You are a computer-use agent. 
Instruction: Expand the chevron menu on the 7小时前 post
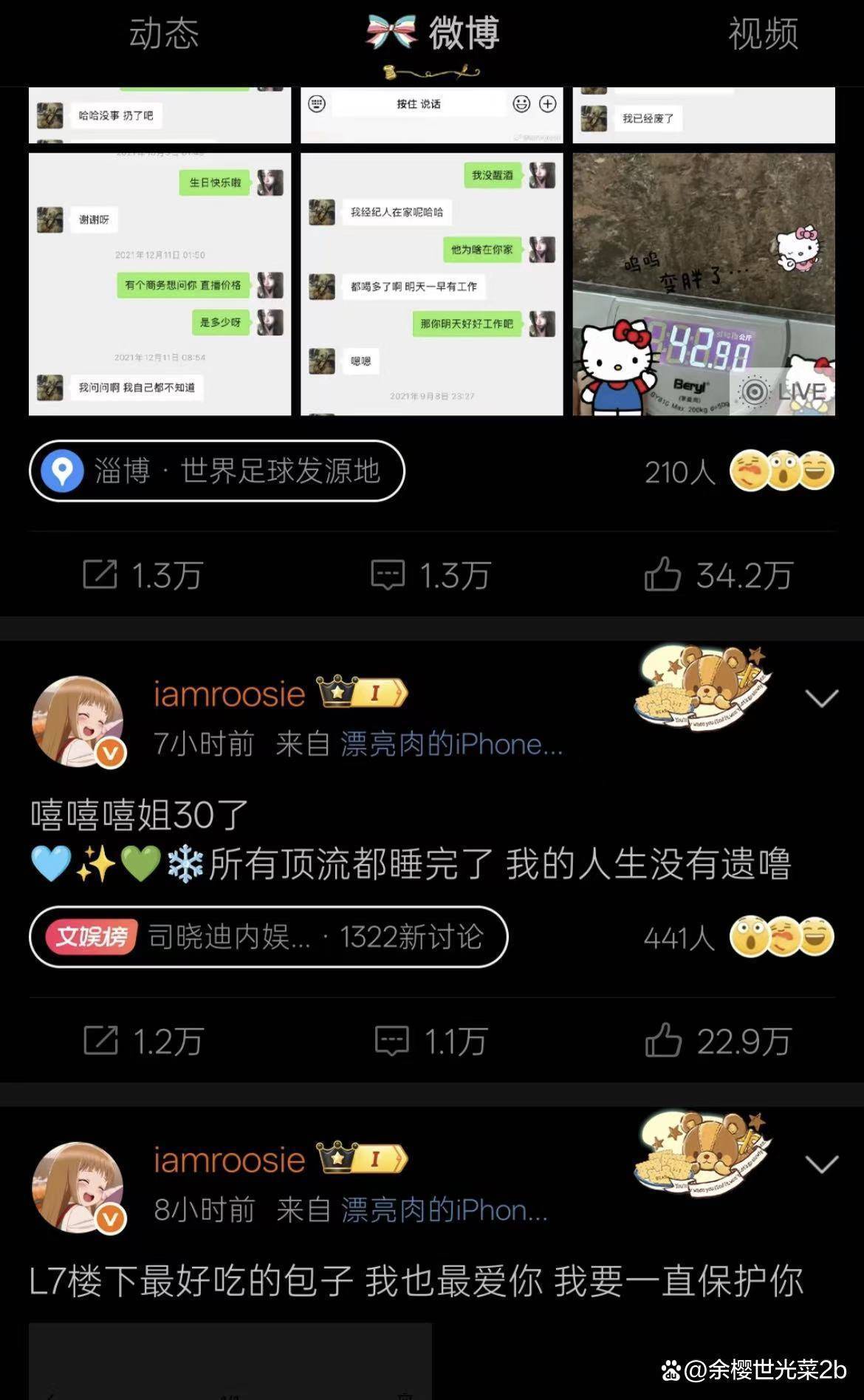821,698
